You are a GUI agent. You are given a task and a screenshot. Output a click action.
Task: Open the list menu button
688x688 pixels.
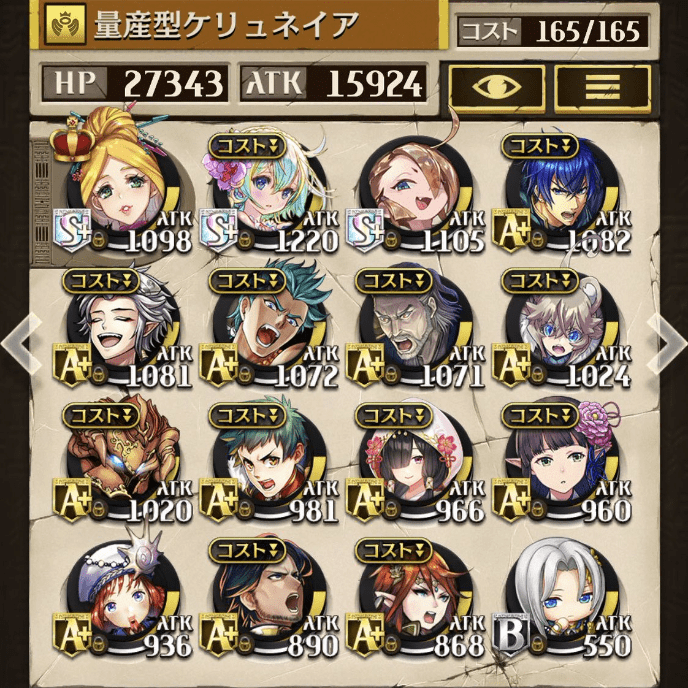tap(602, 88)
